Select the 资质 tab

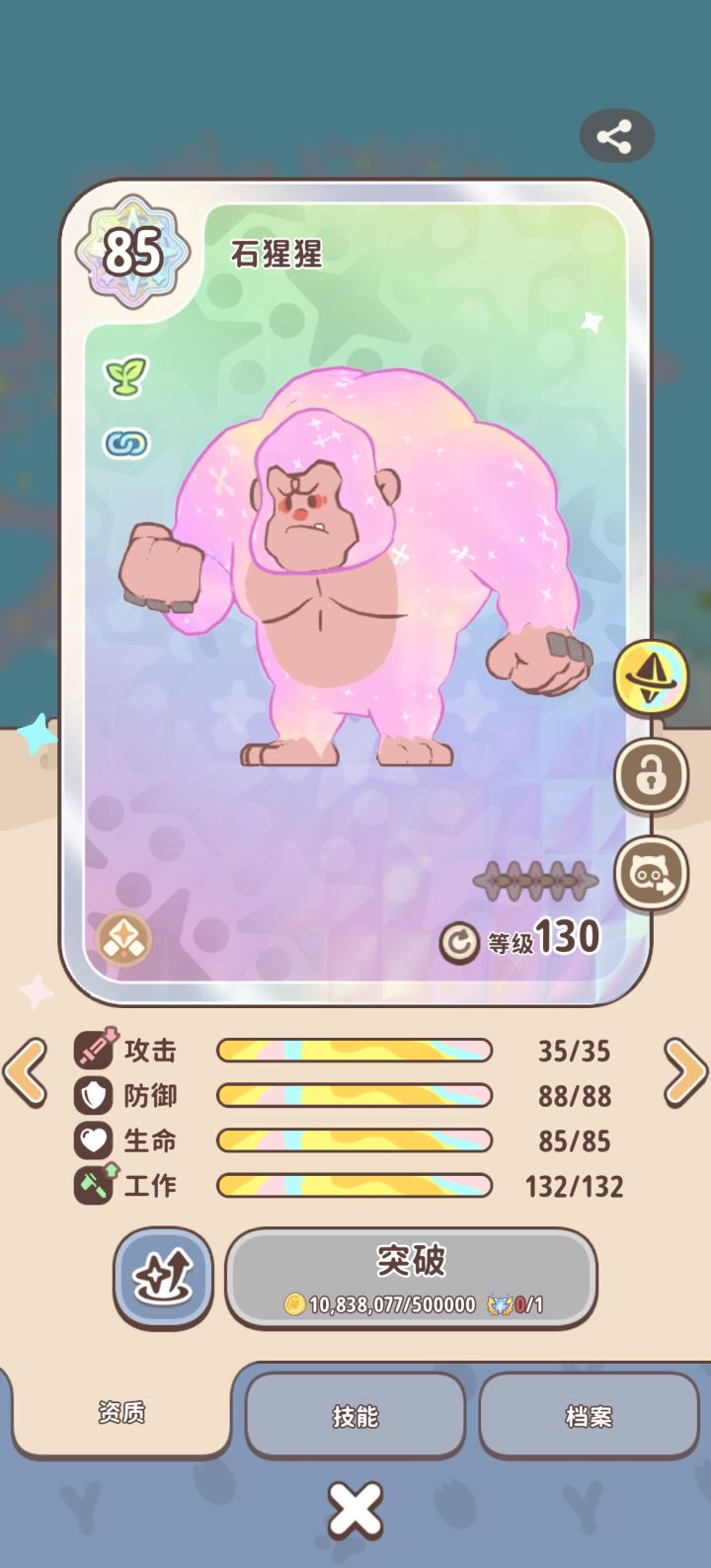121,1412
